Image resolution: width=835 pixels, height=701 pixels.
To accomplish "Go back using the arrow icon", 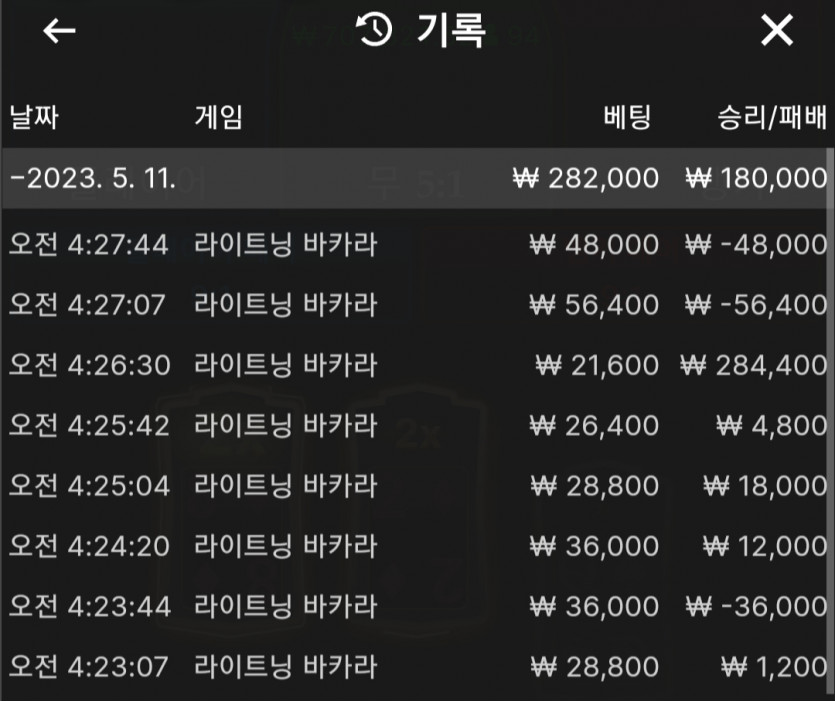I will coord(59,31).
